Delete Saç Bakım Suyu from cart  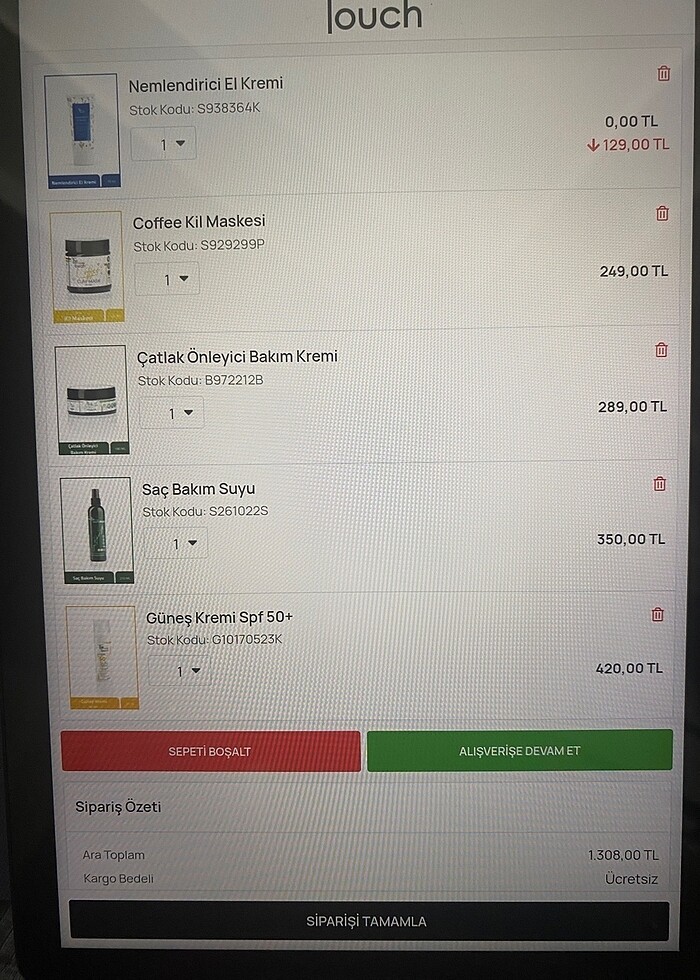[x=660, y=484]
